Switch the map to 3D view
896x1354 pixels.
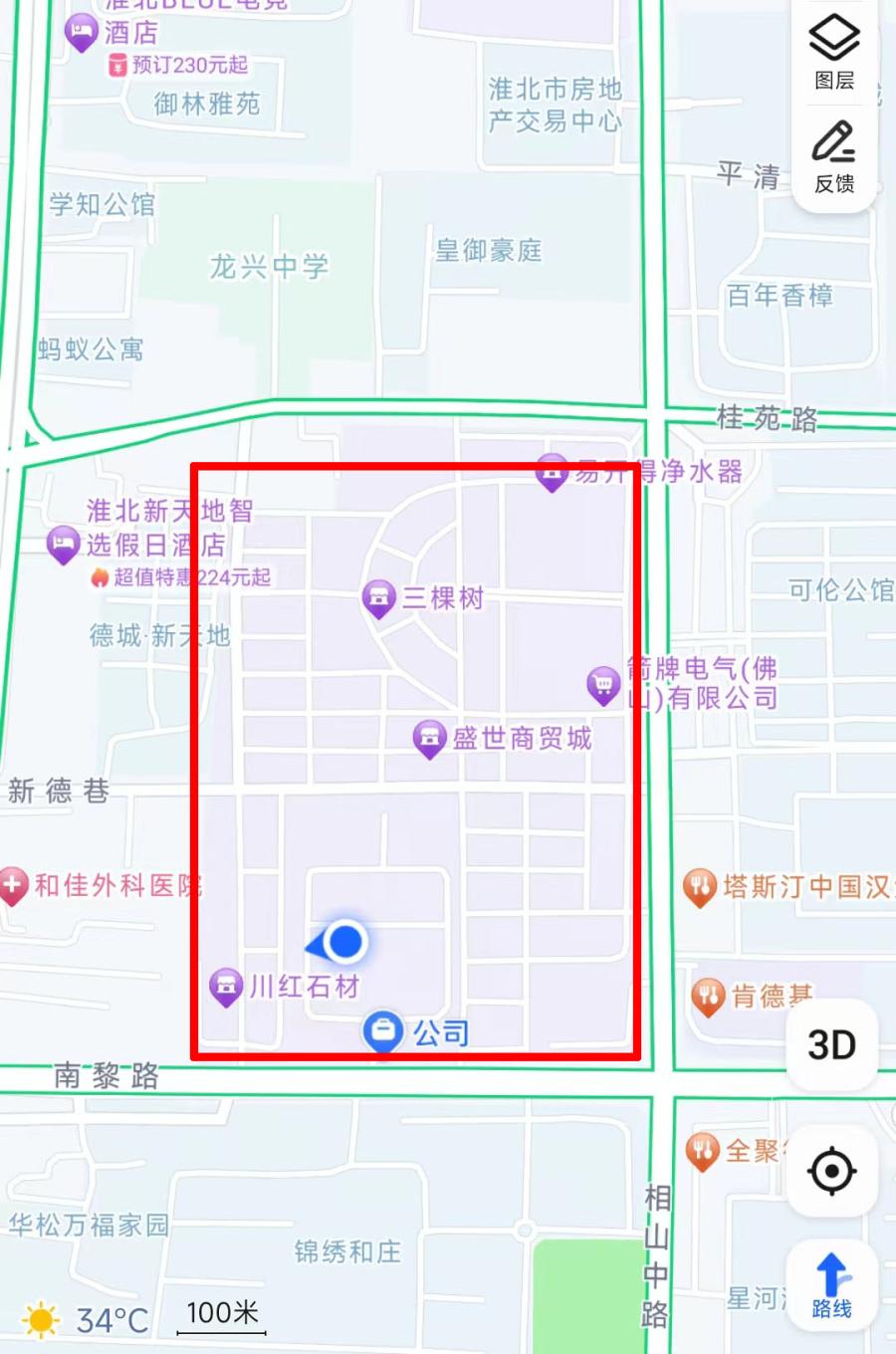[x=831, y=1045]
